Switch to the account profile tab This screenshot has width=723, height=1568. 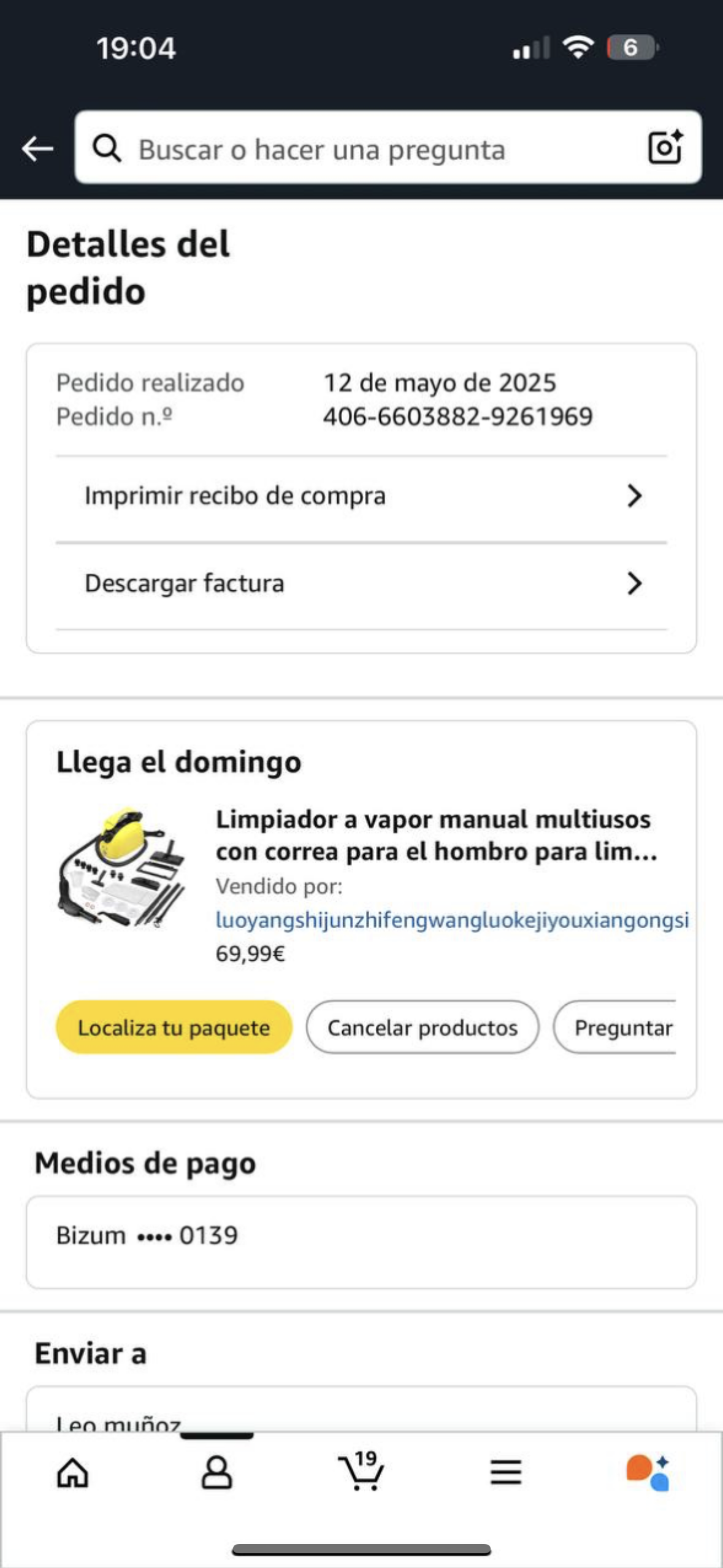[x=216, y=1472]
